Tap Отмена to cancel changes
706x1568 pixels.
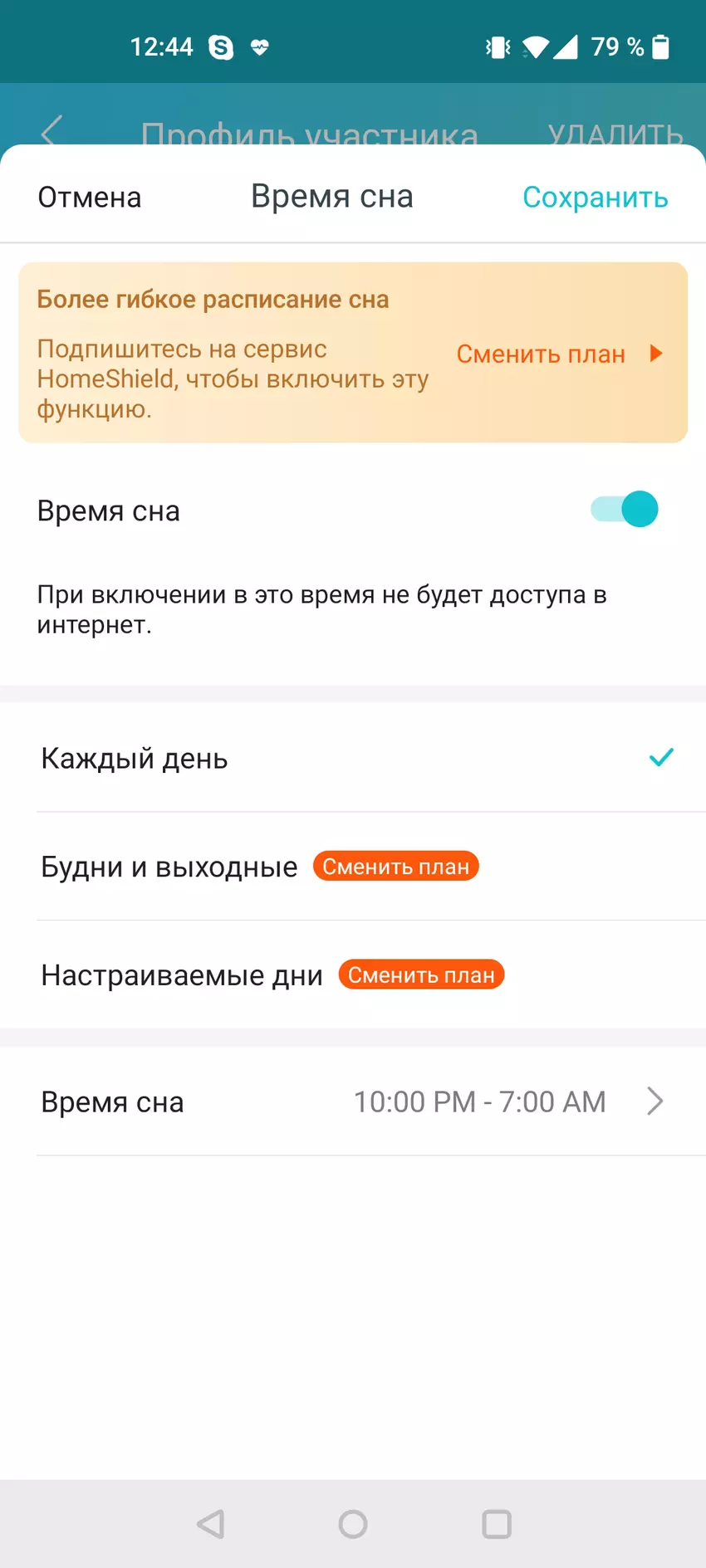click(90, 198)
